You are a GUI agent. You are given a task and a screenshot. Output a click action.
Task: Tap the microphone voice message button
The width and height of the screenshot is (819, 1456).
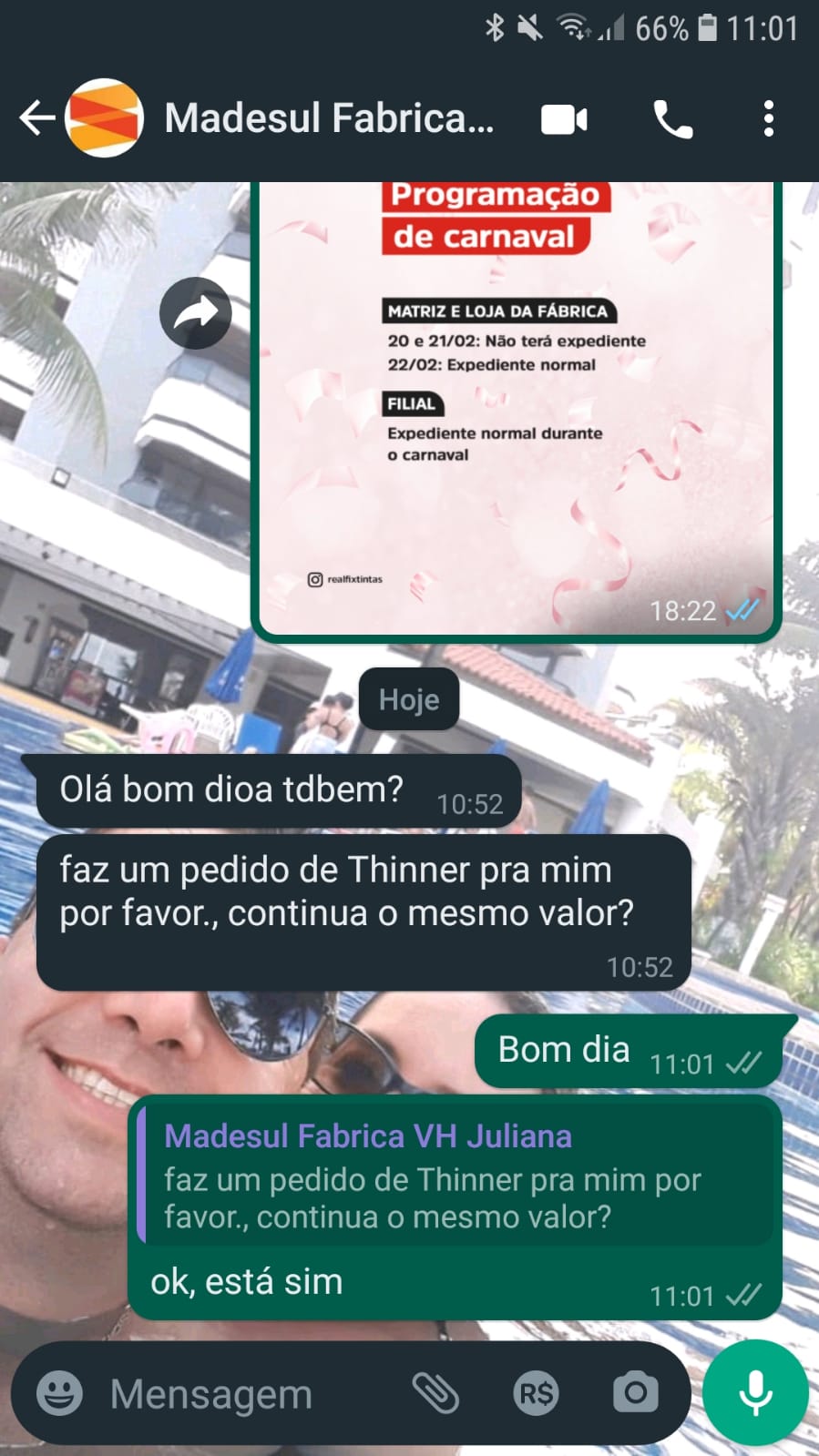tap(755, 1392)
